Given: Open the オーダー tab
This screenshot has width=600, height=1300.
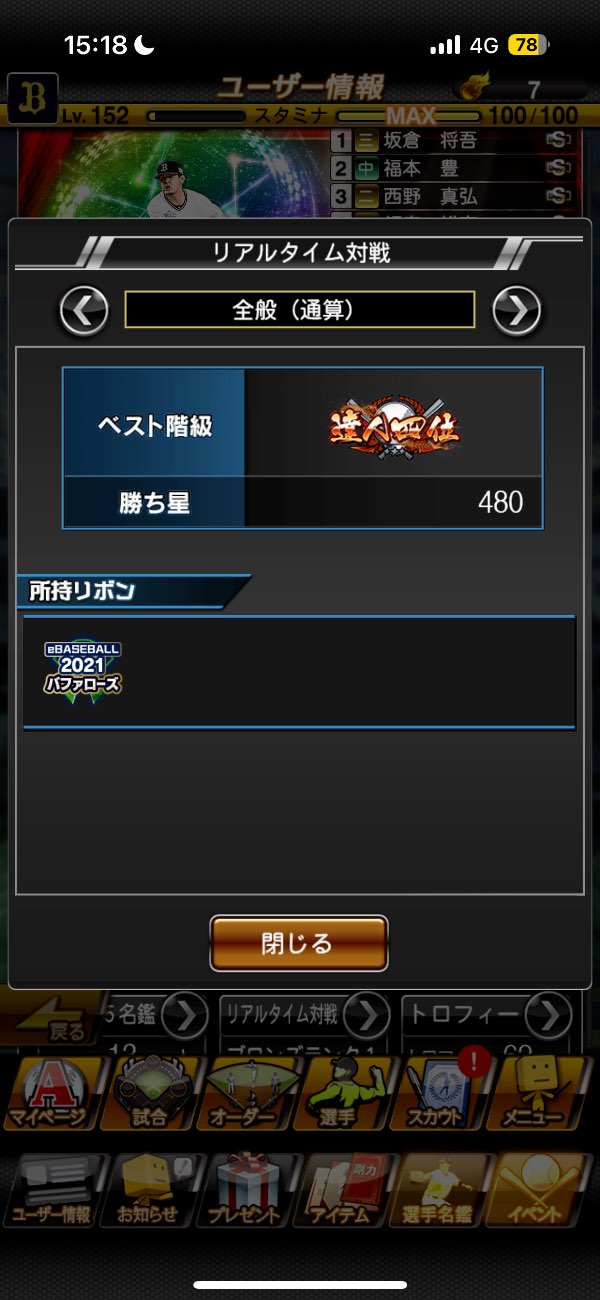Looking at the screenshot, I should (245, 1094).
